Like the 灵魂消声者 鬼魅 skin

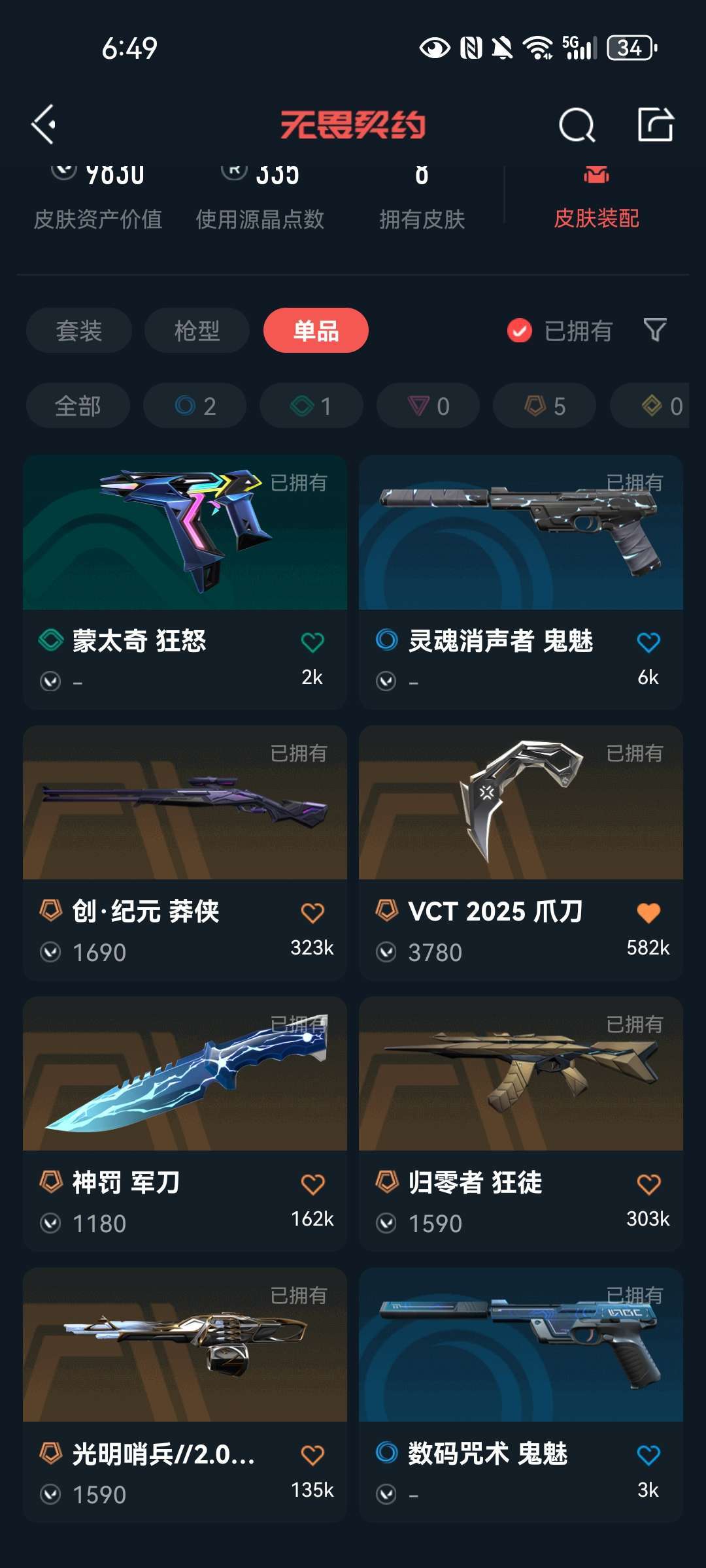648,642
